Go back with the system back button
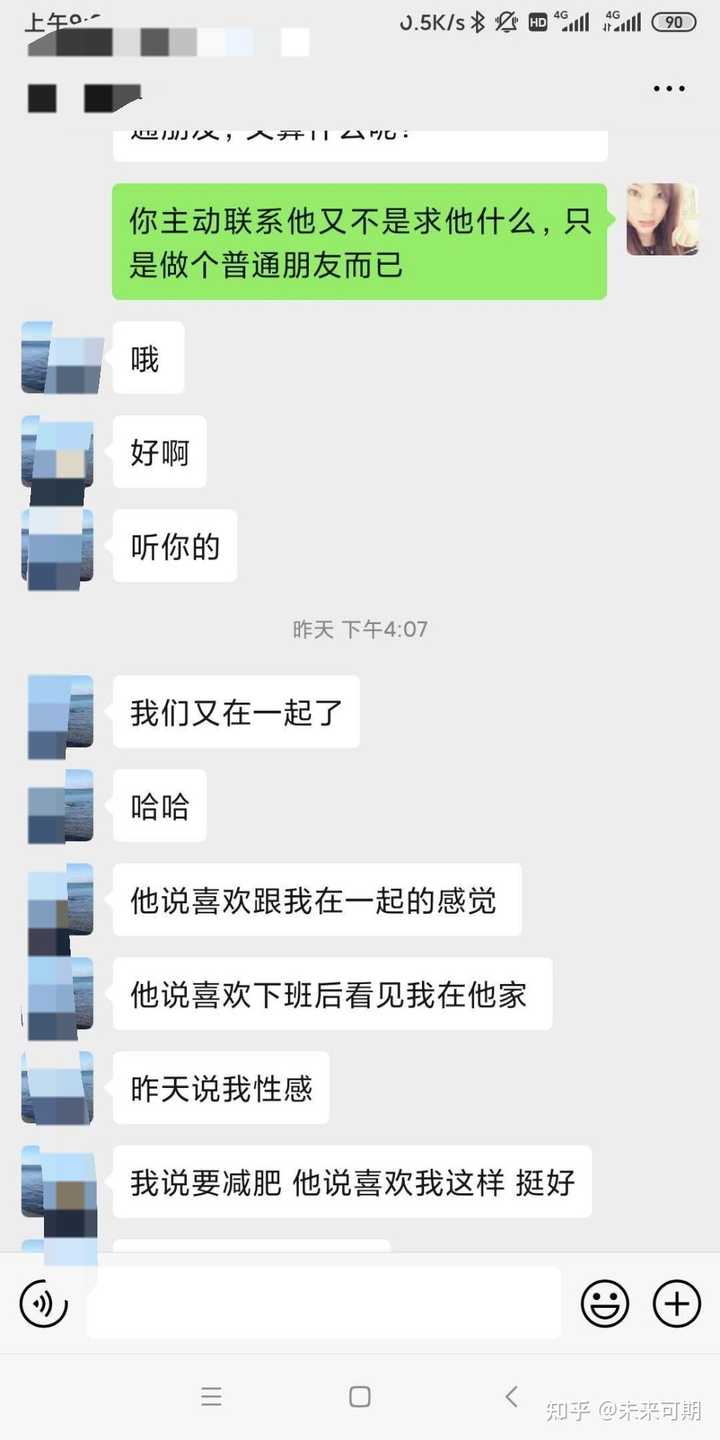This screenshot has height=1440, width=720. 511,1397
